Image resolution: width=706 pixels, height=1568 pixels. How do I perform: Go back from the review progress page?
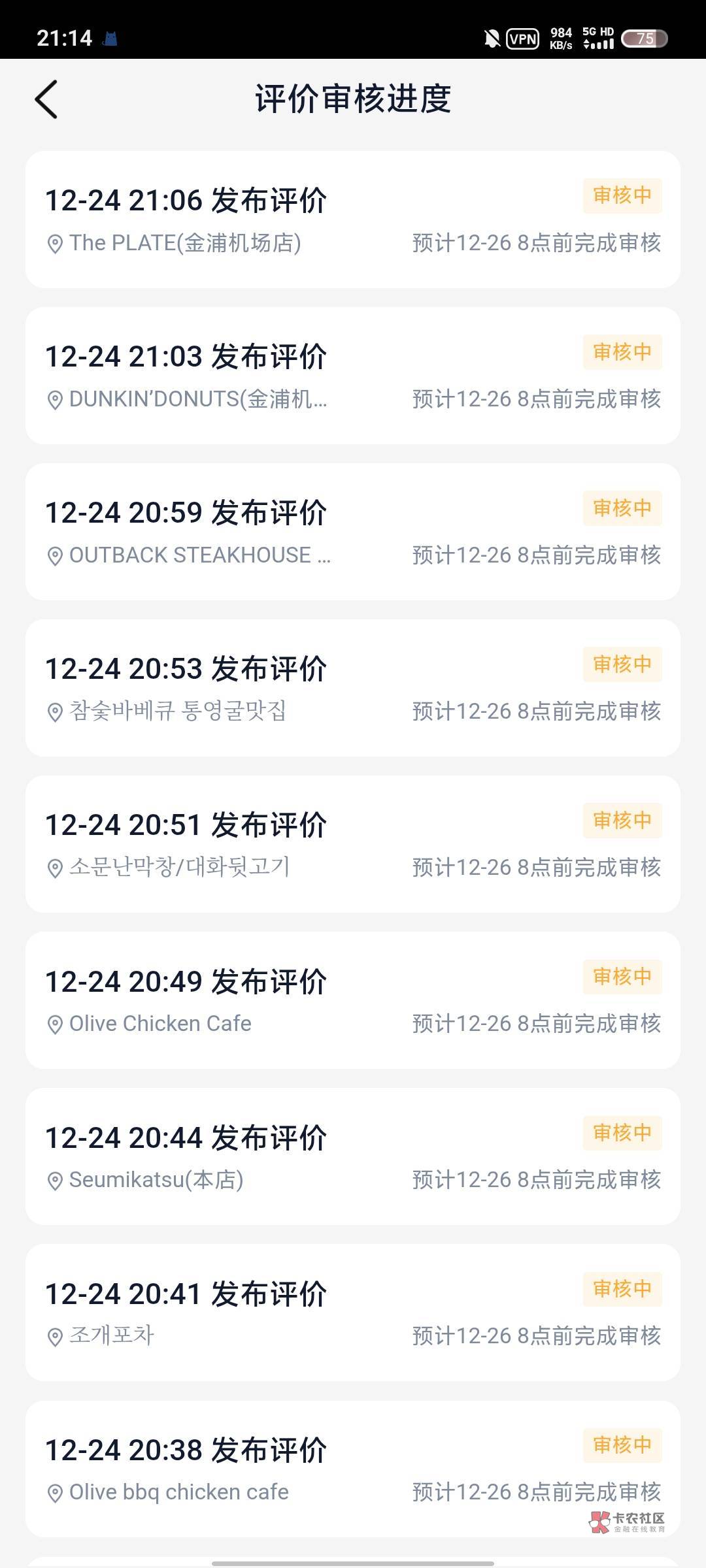46,99
